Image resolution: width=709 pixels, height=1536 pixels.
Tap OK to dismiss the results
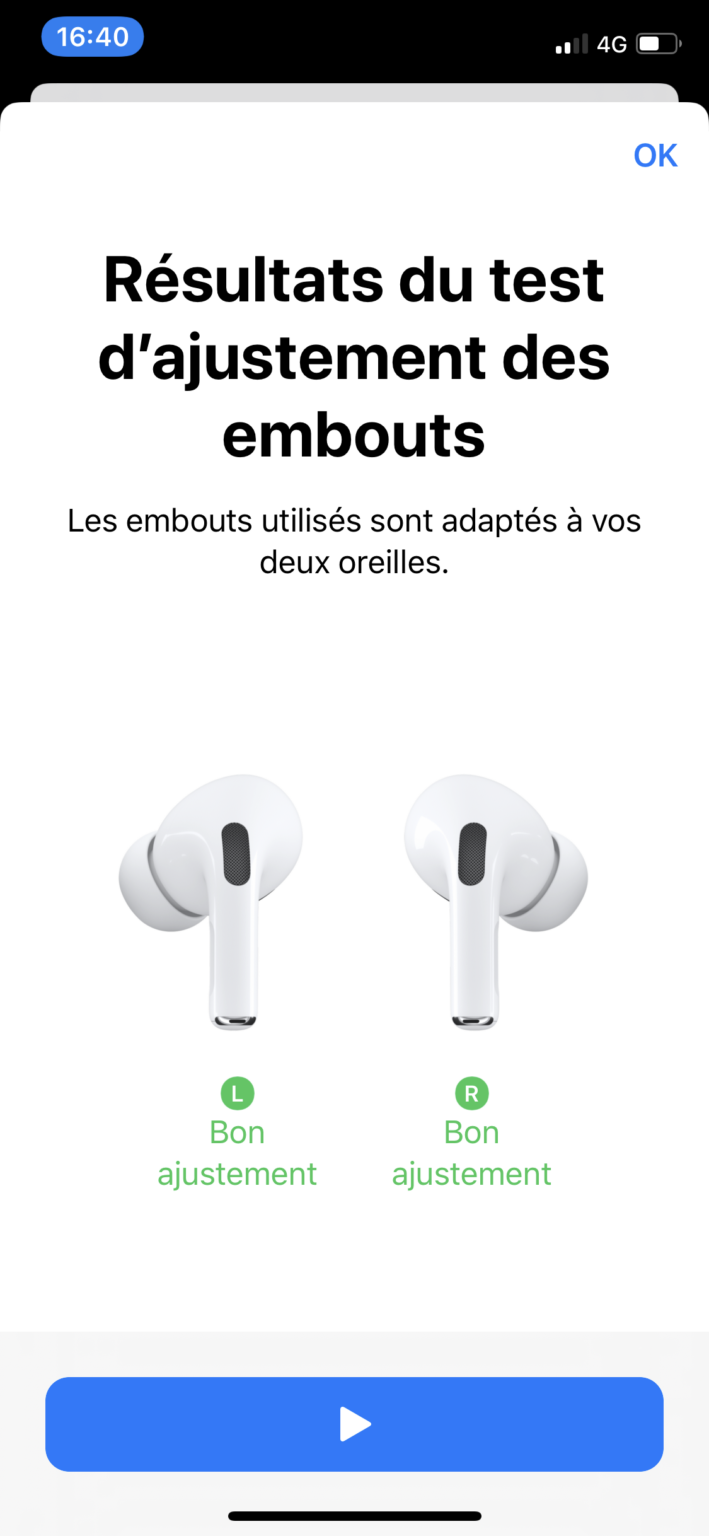point(655,155)
